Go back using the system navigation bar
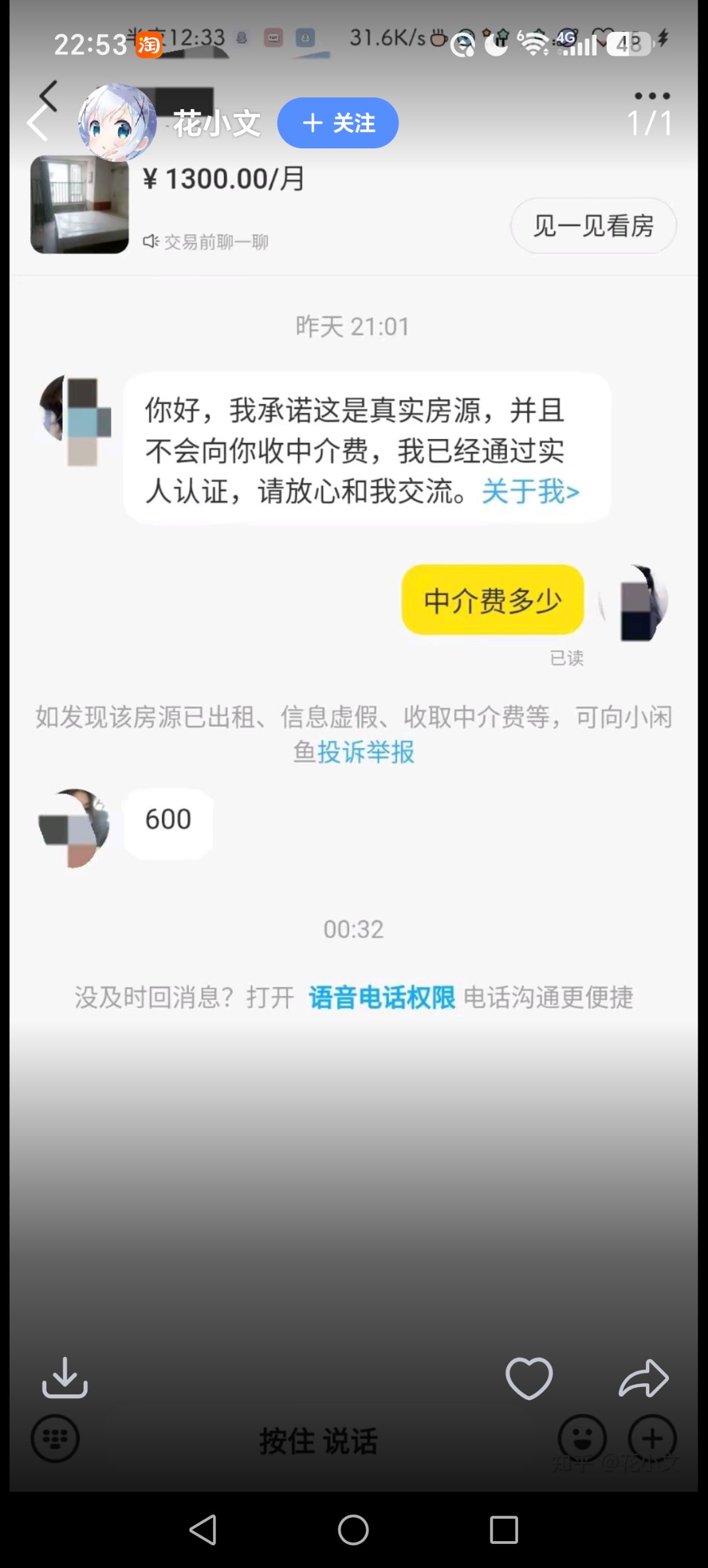708x1568 pixels. pos(203,1529)
